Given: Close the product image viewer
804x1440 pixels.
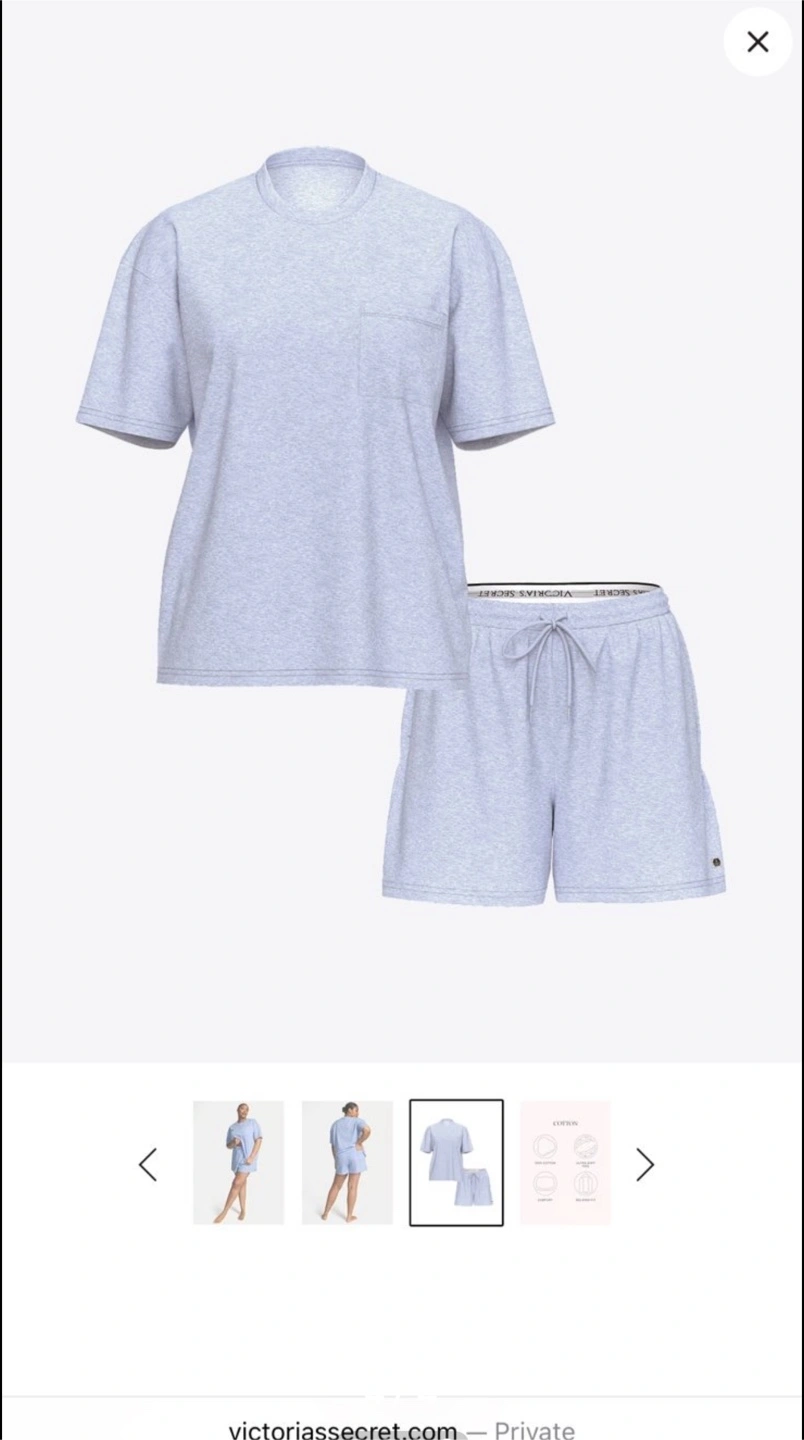Looking at the screenshot, I should [757, 42].
